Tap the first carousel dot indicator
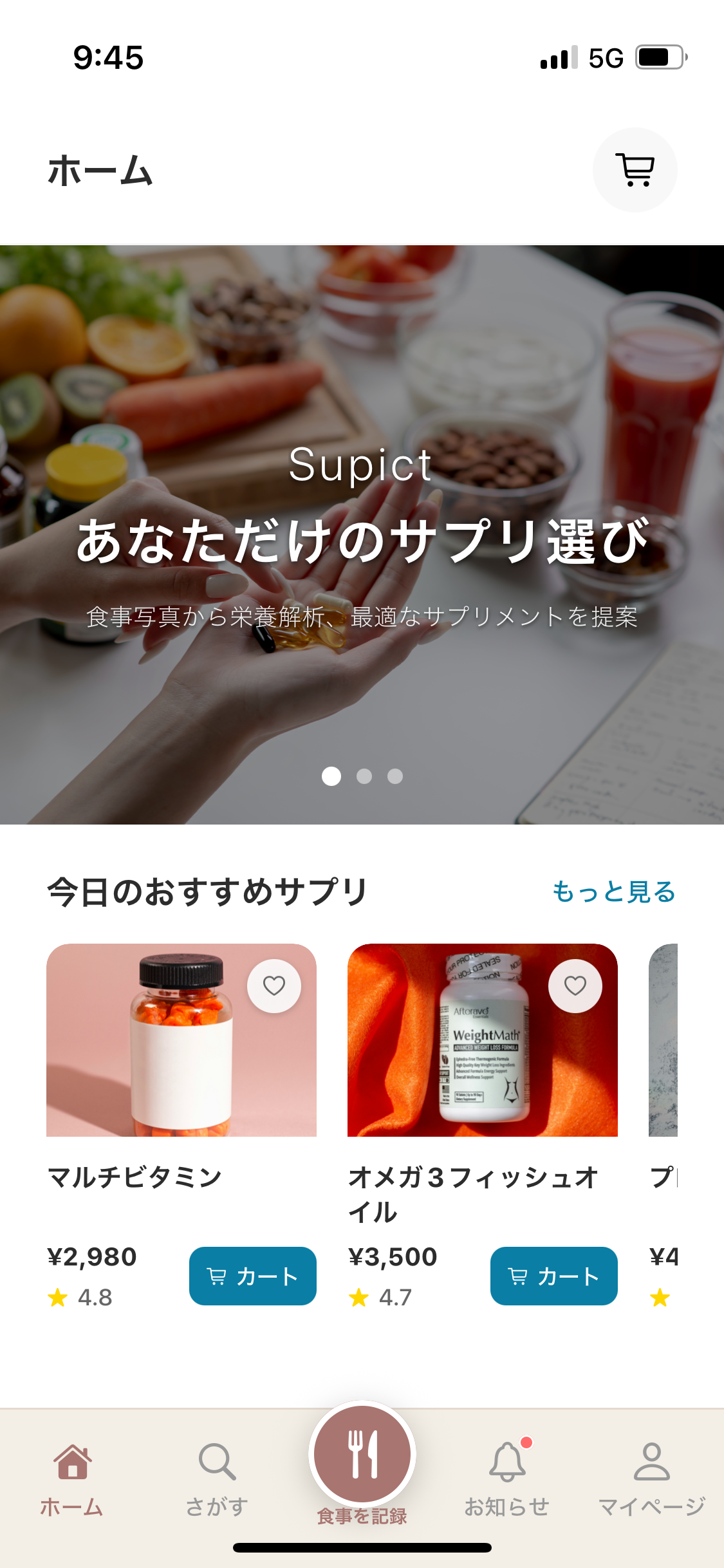Image resolution: width=724 pixels, height=1568 pixels. tap(333, 777)
